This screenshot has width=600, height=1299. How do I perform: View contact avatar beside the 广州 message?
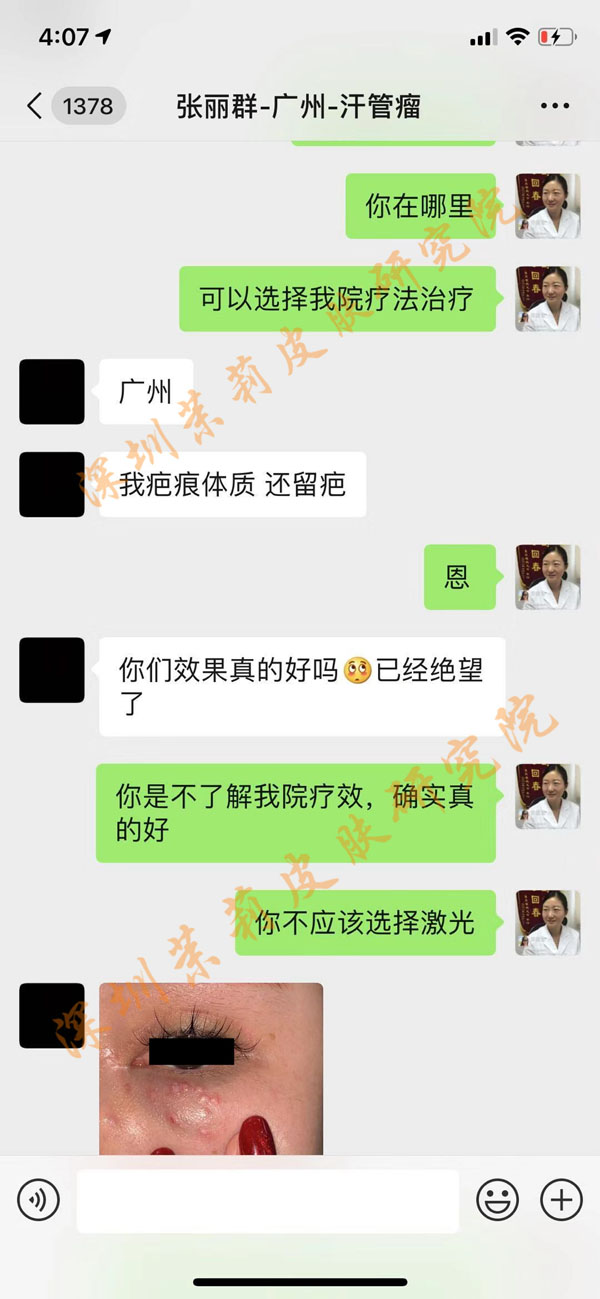52,392
